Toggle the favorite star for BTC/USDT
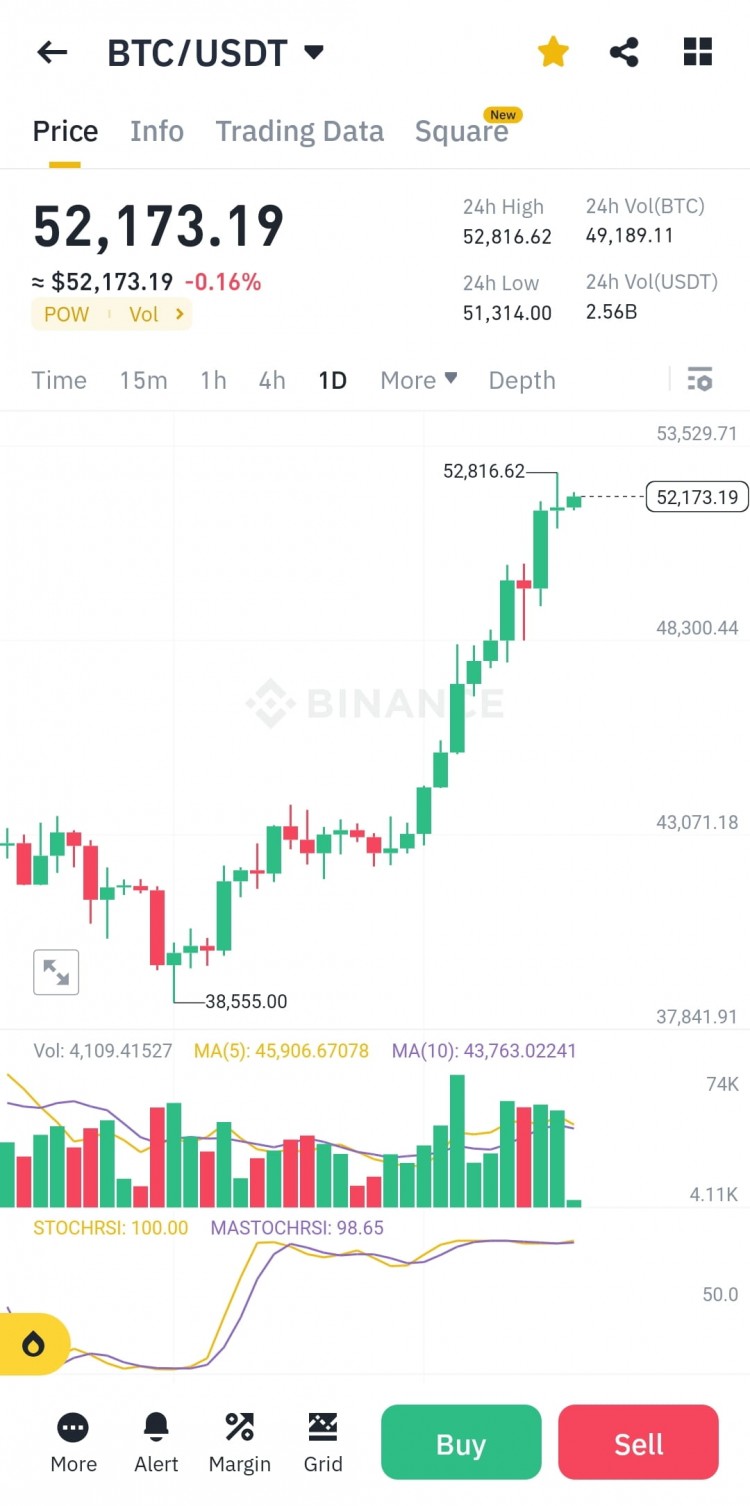 pyautogui.click(x=553, y=52)
